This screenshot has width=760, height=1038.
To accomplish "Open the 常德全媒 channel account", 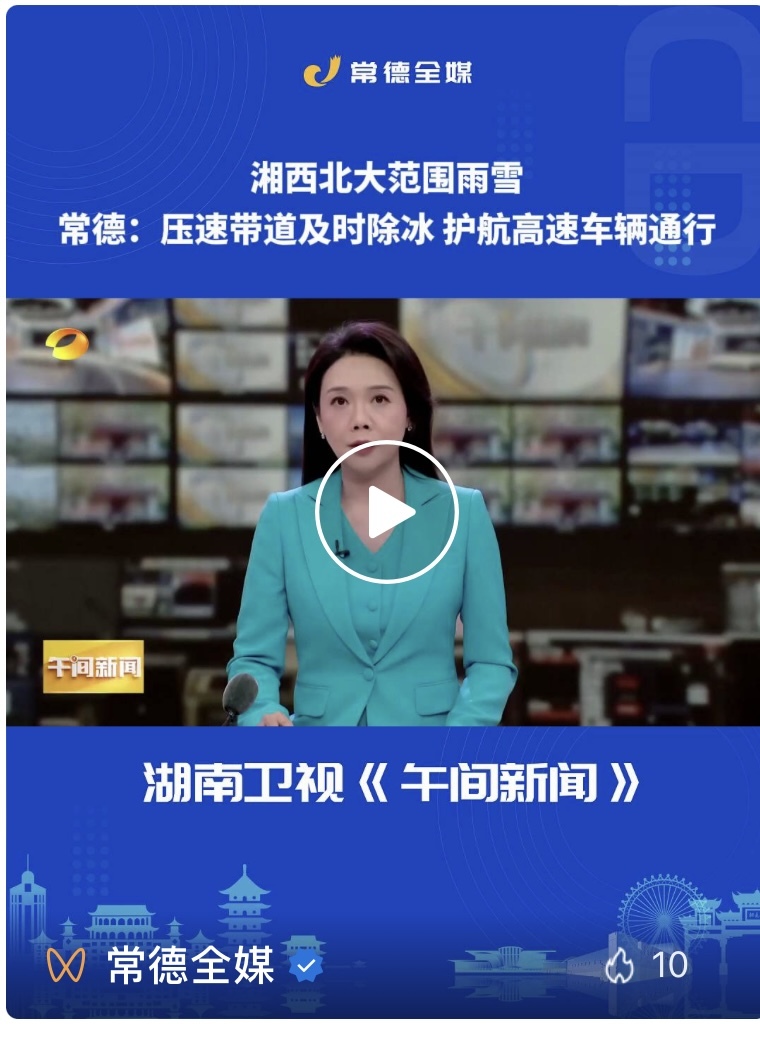I will coord(190,966).
